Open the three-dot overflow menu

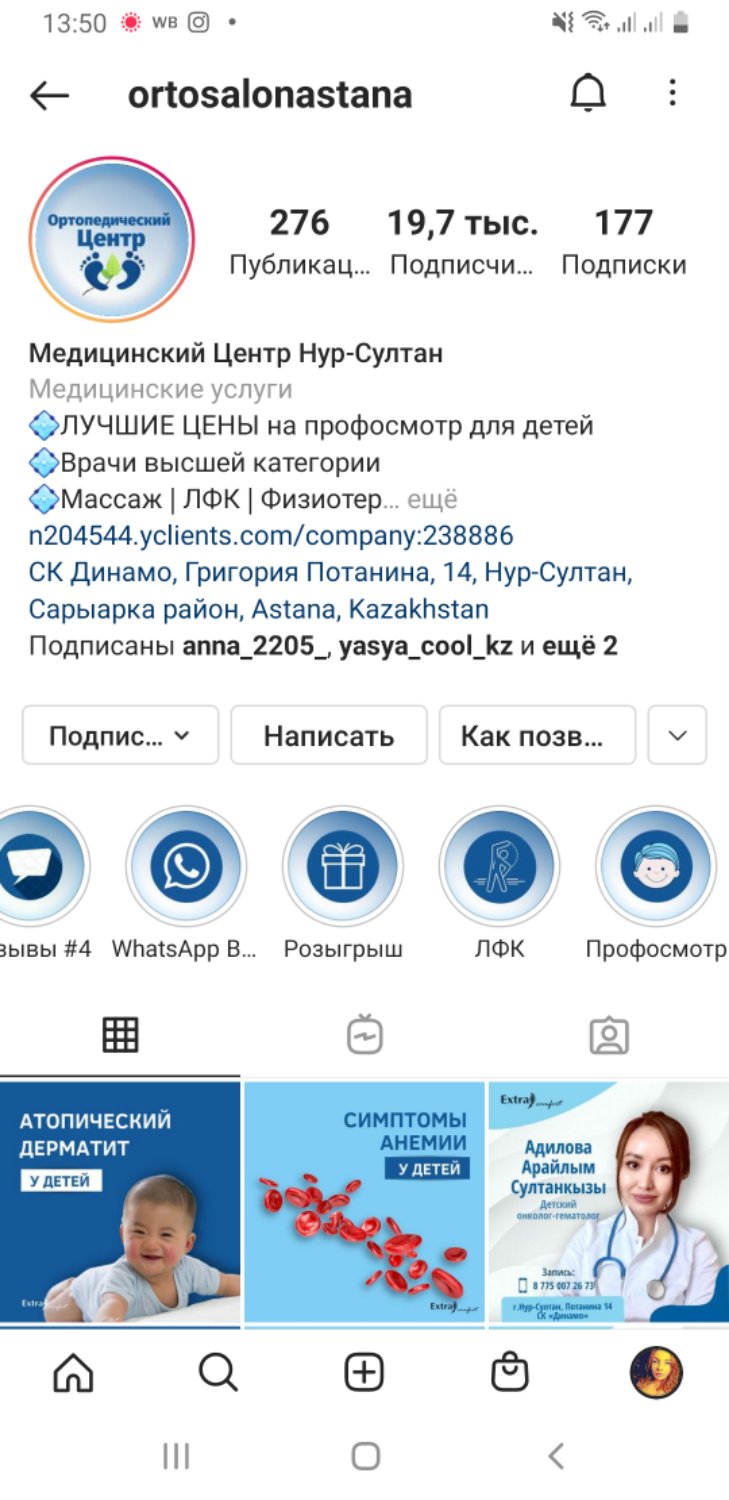tap(673, 94)
